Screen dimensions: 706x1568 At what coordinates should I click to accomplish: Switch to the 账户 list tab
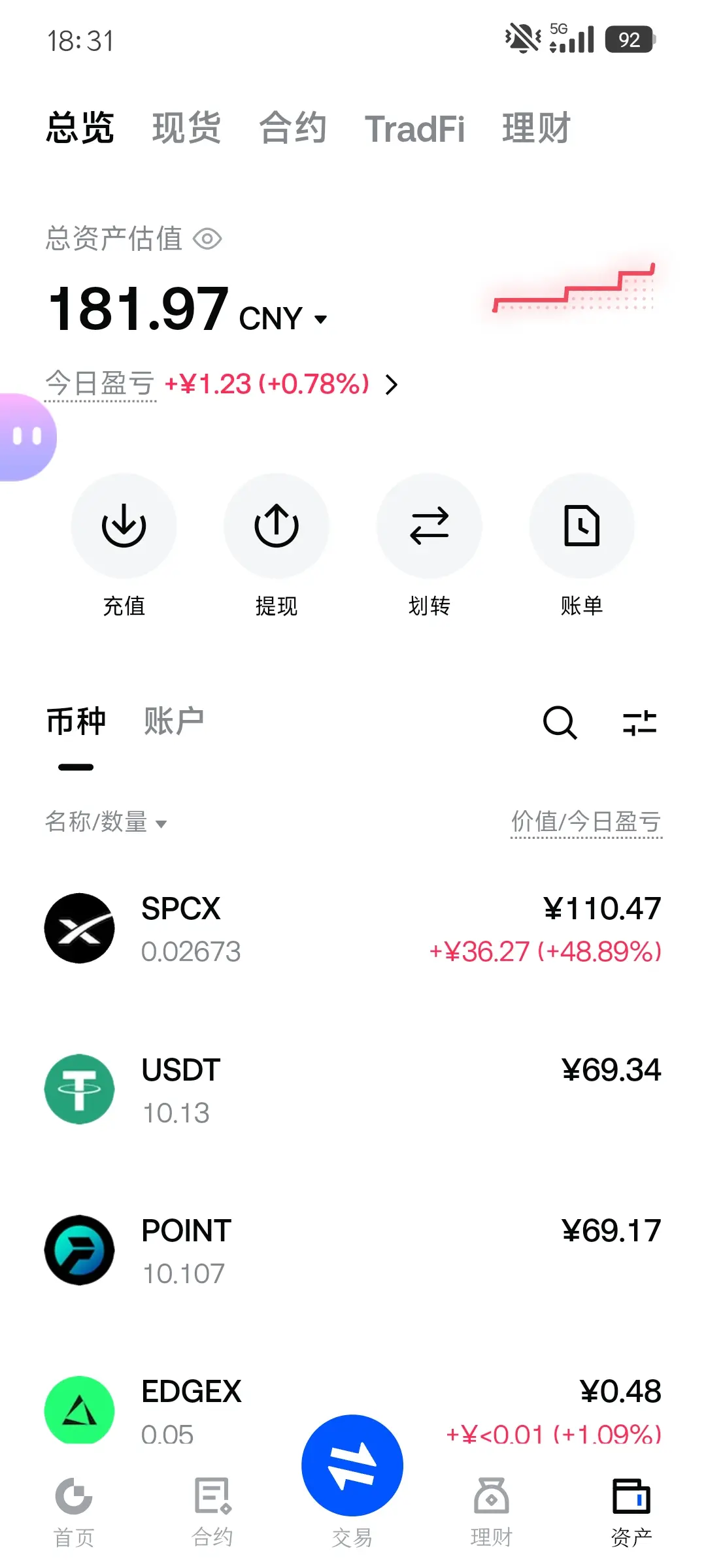point(174,722)
